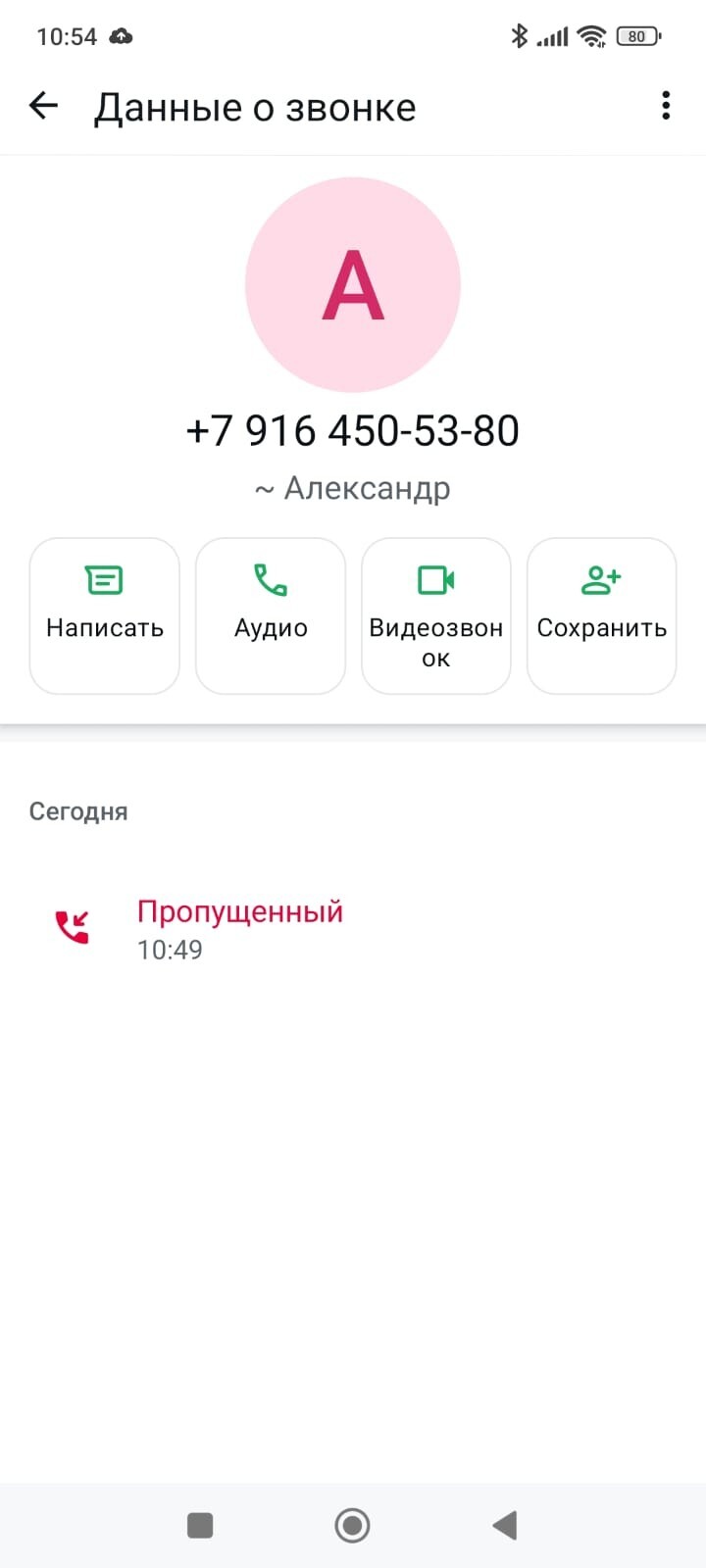Save the contact with Сохранить
The height and width of the screenshot is (1568, 706).
602,615
